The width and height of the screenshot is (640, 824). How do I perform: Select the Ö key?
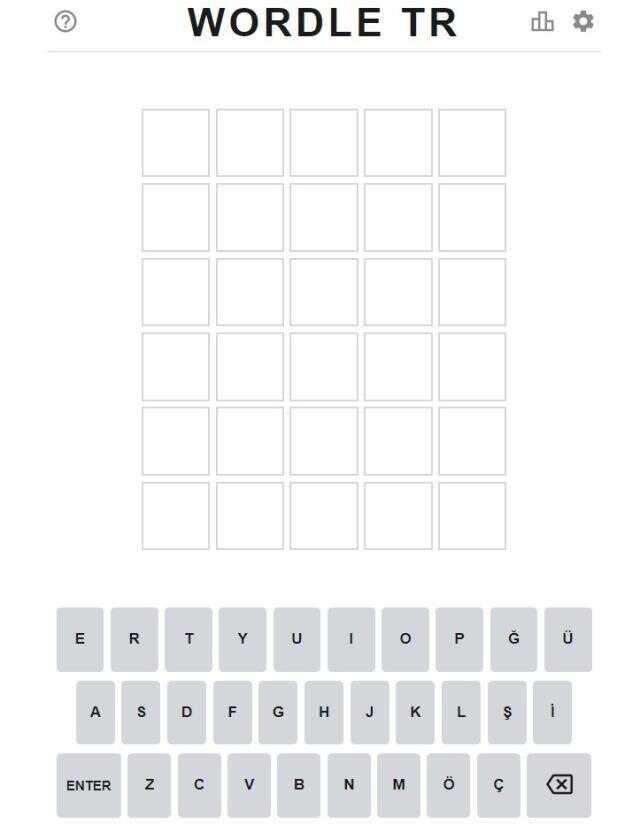point(449,785)
